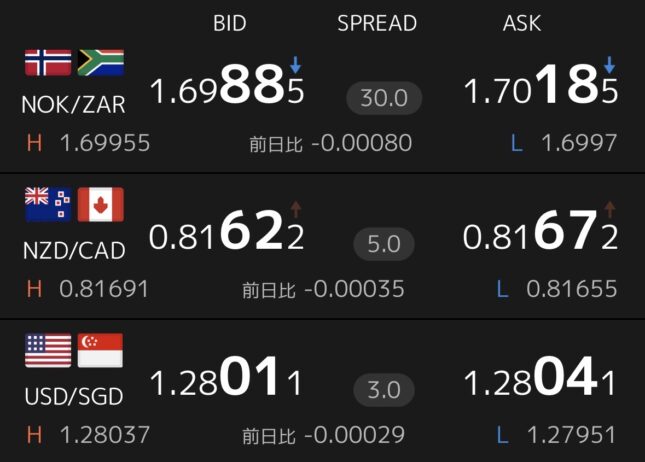Open the NZD/CAD currency pair

click(74, 250)
